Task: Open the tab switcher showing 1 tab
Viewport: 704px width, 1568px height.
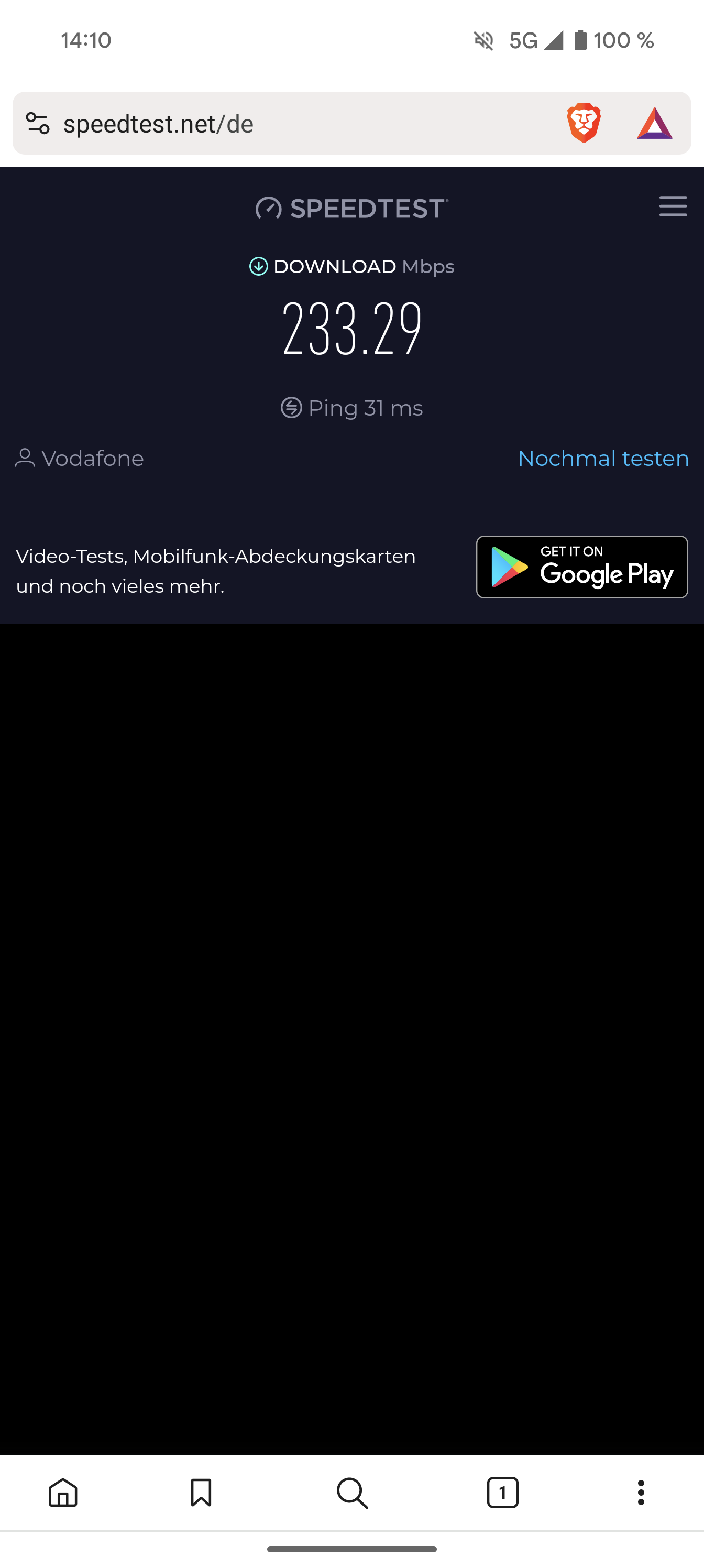Action: [x=503, y=1493]
